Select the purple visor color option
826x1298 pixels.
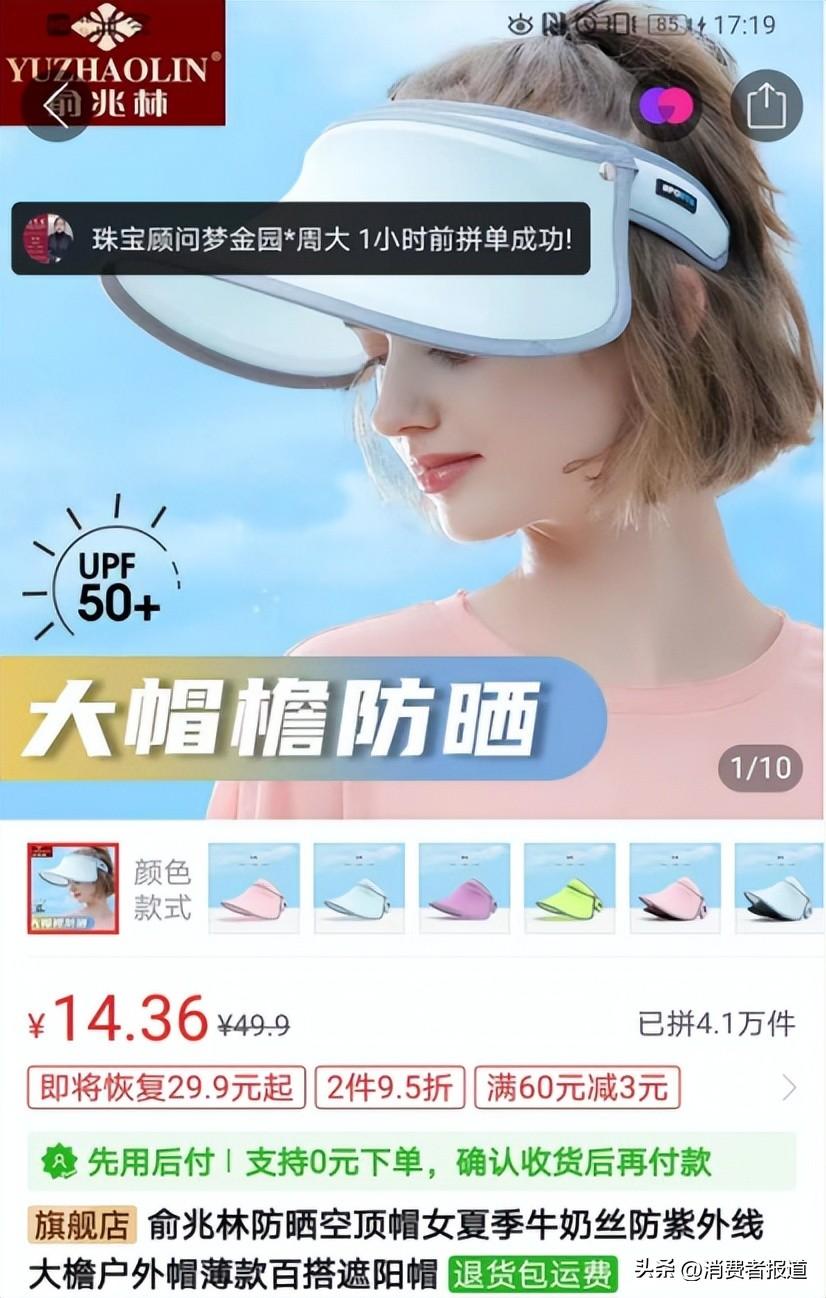coord(464,888)
